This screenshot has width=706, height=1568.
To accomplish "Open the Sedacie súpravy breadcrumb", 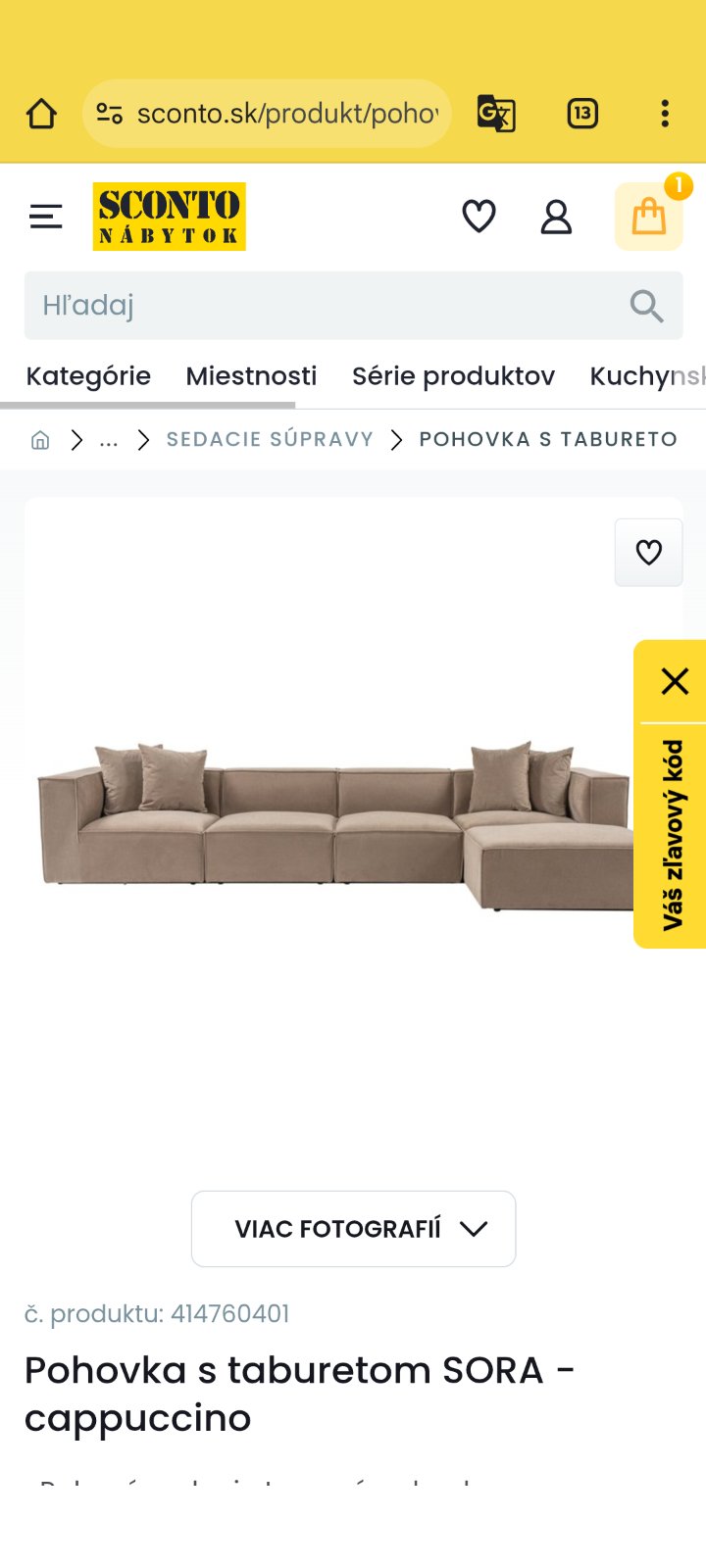I will 270,440.
